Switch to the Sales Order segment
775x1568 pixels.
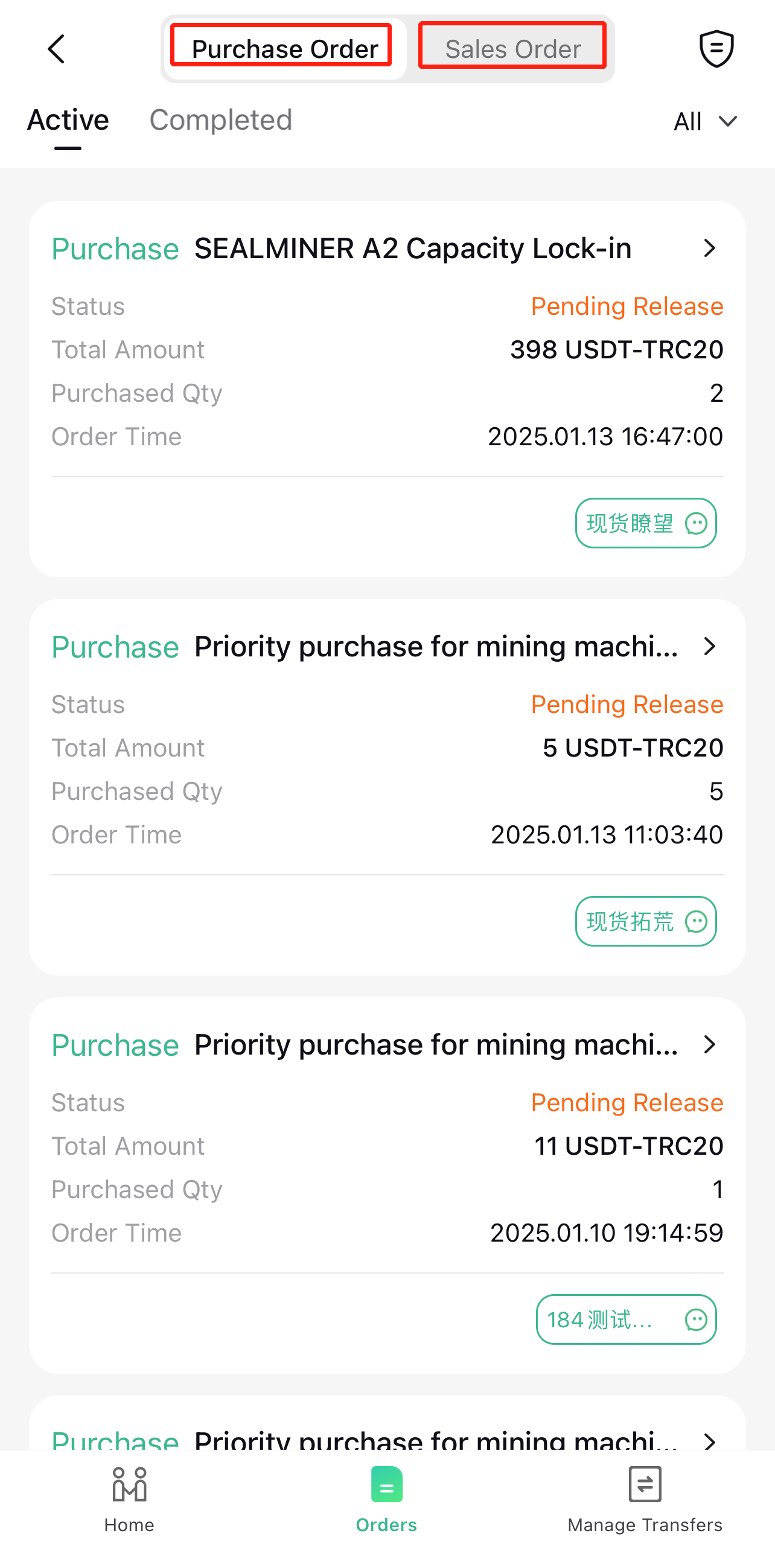pyautogui.click(x=512, y=49)
